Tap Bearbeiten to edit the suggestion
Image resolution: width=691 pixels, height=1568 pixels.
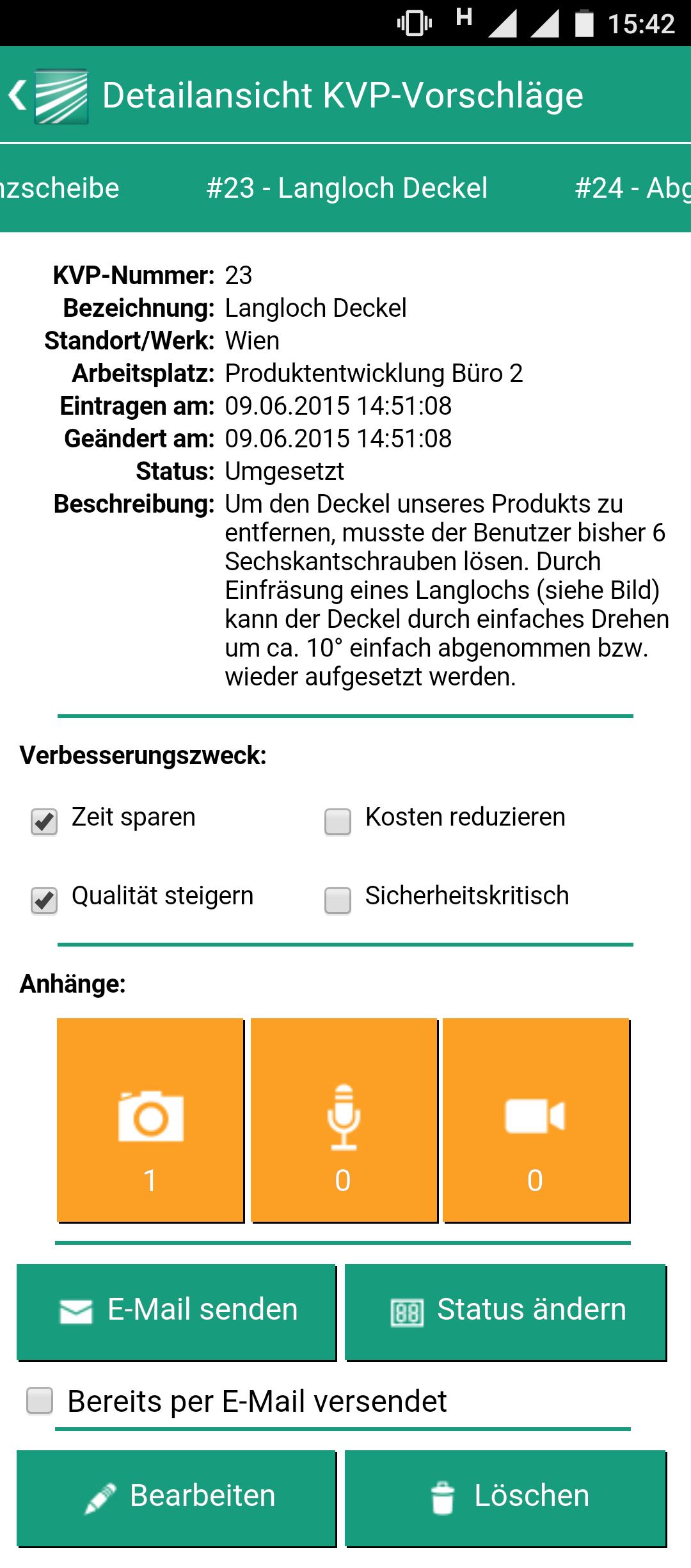[177, 1498]
